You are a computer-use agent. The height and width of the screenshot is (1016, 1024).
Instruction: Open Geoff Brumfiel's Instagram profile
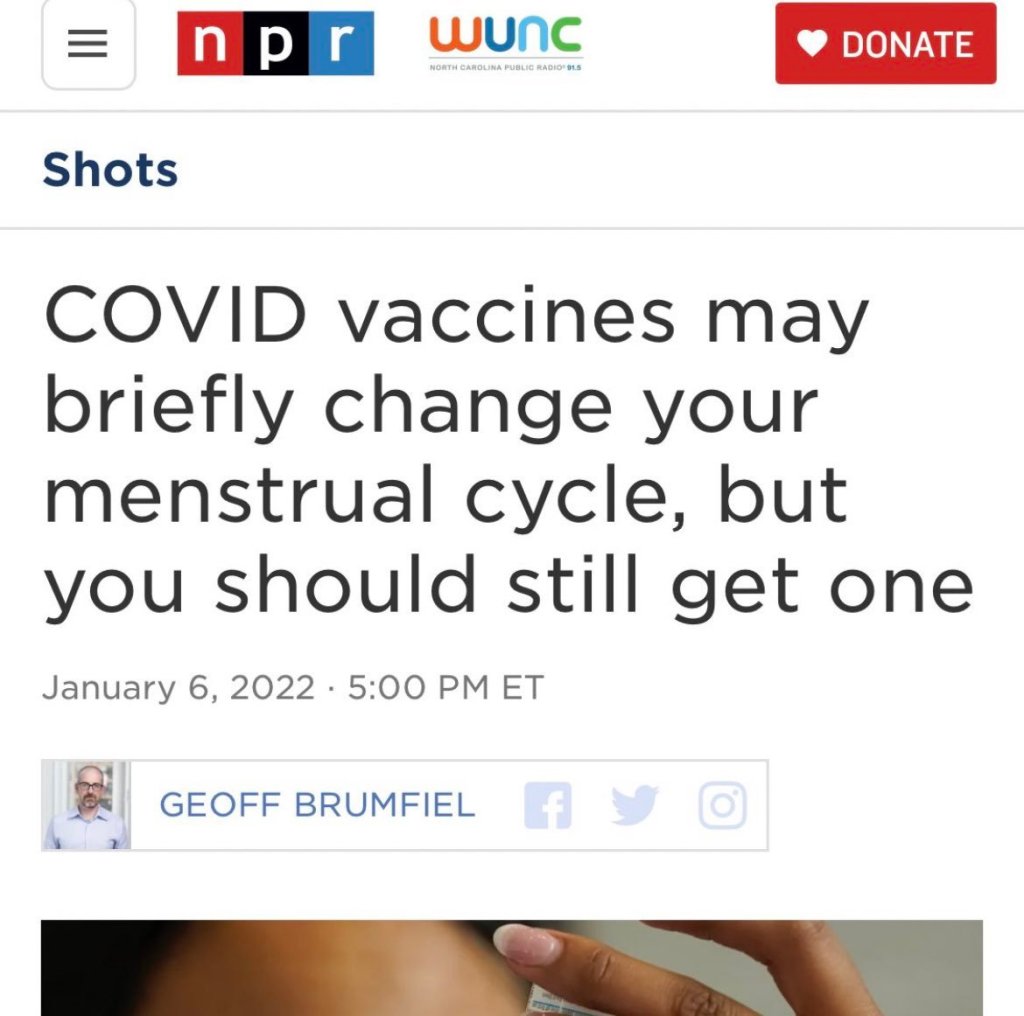click(x=722, y=806)
